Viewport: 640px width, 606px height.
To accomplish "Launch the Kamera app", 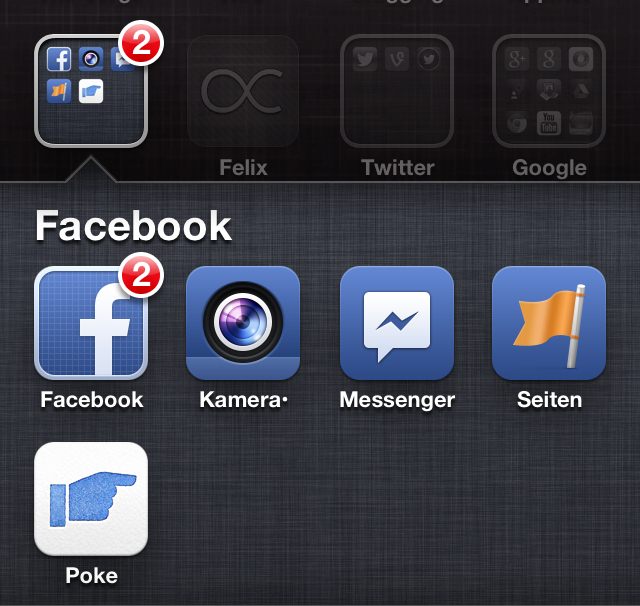I will pos(243,324).
